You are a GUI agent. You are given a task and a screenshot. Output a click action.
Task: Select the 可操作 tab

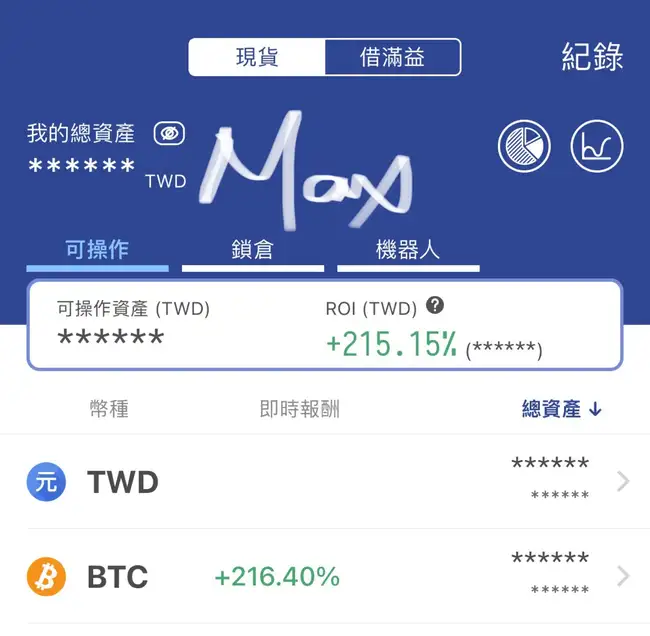(97, 249)
